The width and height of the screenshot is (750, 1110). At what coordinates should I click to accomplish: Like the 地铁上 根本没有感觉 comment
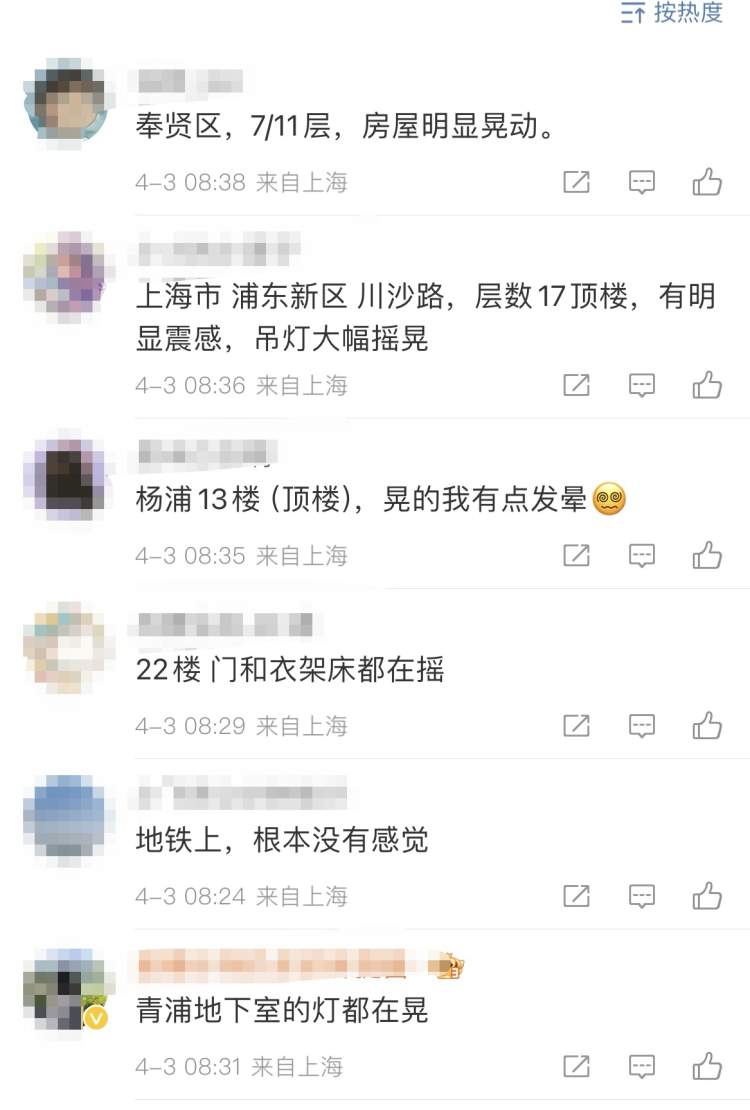[707, 895]
